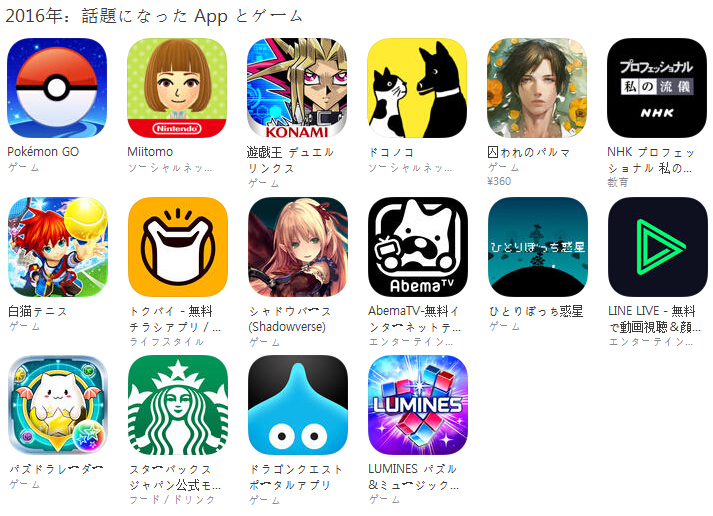This screenshot has width=713, height=516.
Task: Select the トクバイ チラシアプリ tile
Action: click(177, 247)
